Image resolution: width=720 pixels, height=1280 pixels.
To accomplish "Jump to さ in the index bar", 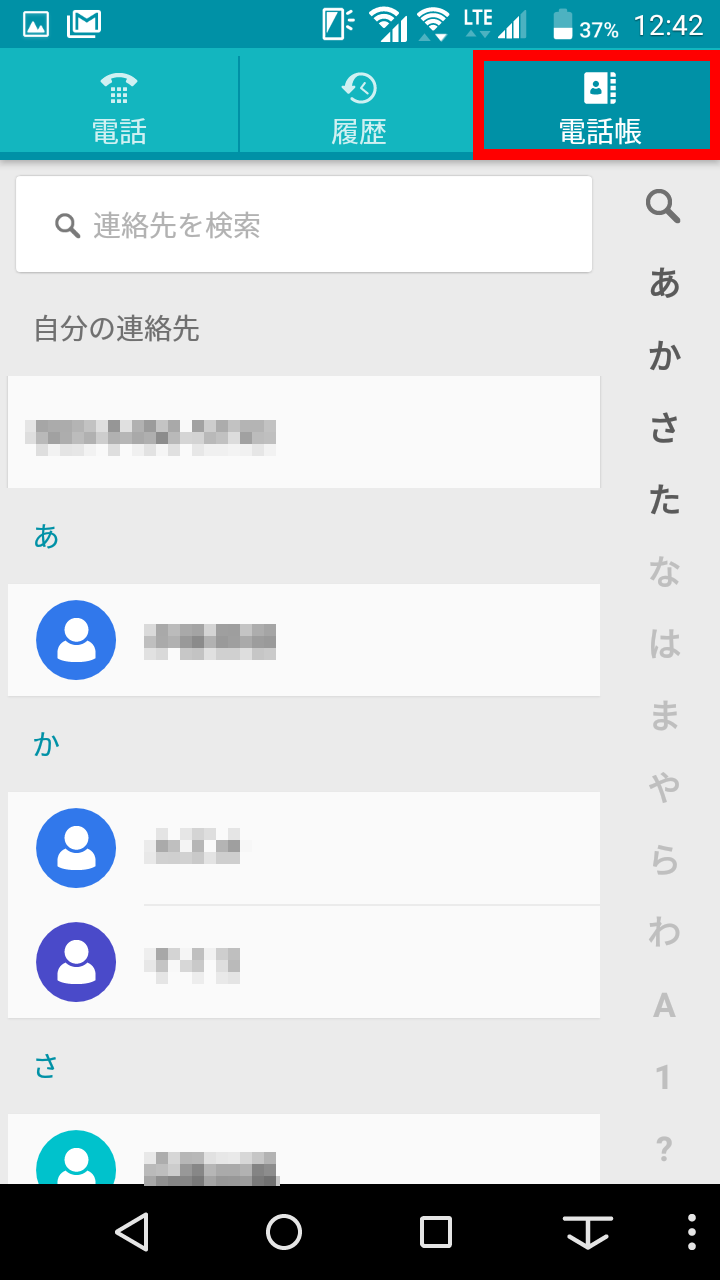I will [x=664, y=428].
